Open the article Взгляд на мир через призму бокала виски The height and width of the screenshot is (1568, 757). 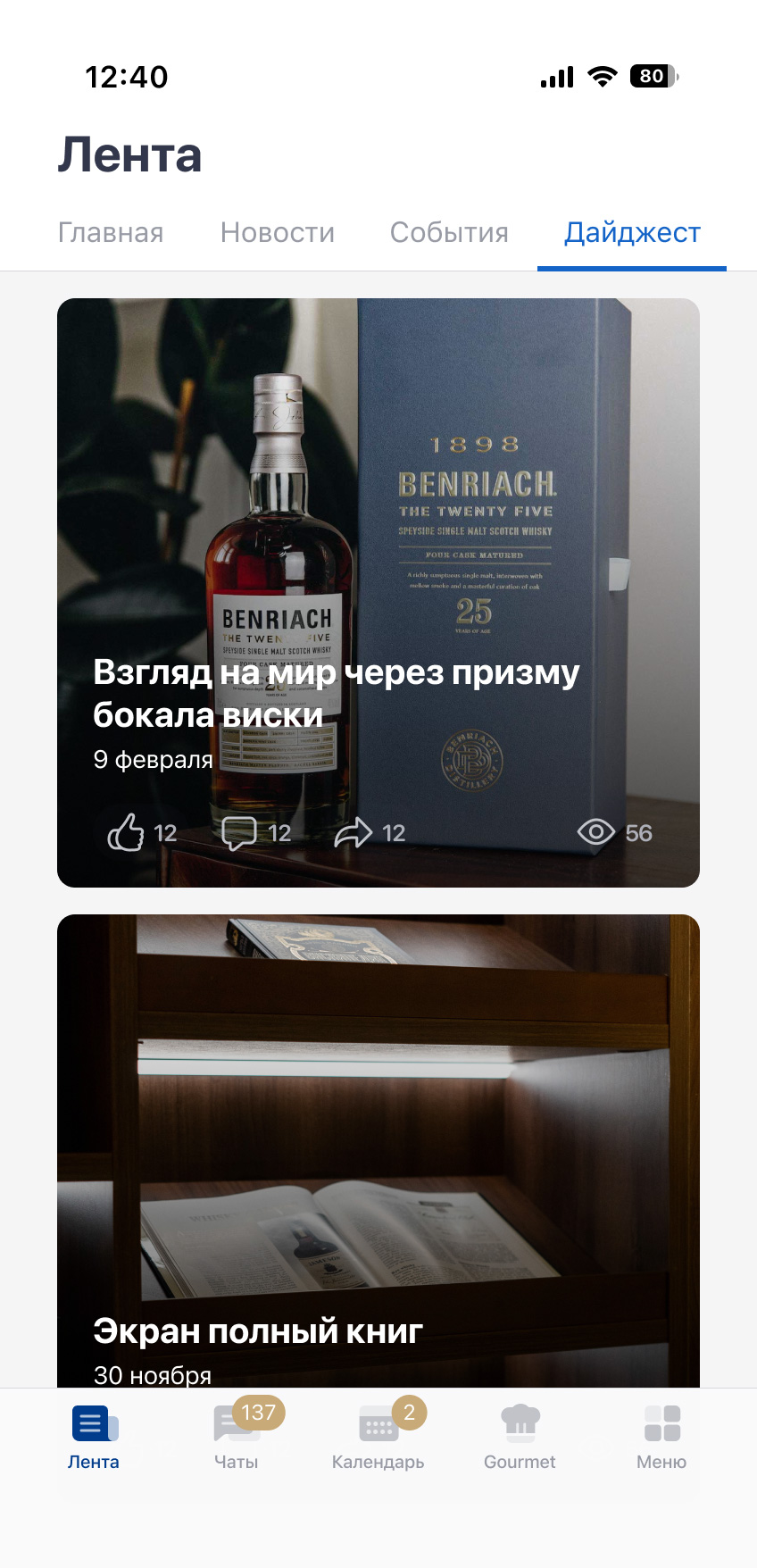[x=336, y=693]
